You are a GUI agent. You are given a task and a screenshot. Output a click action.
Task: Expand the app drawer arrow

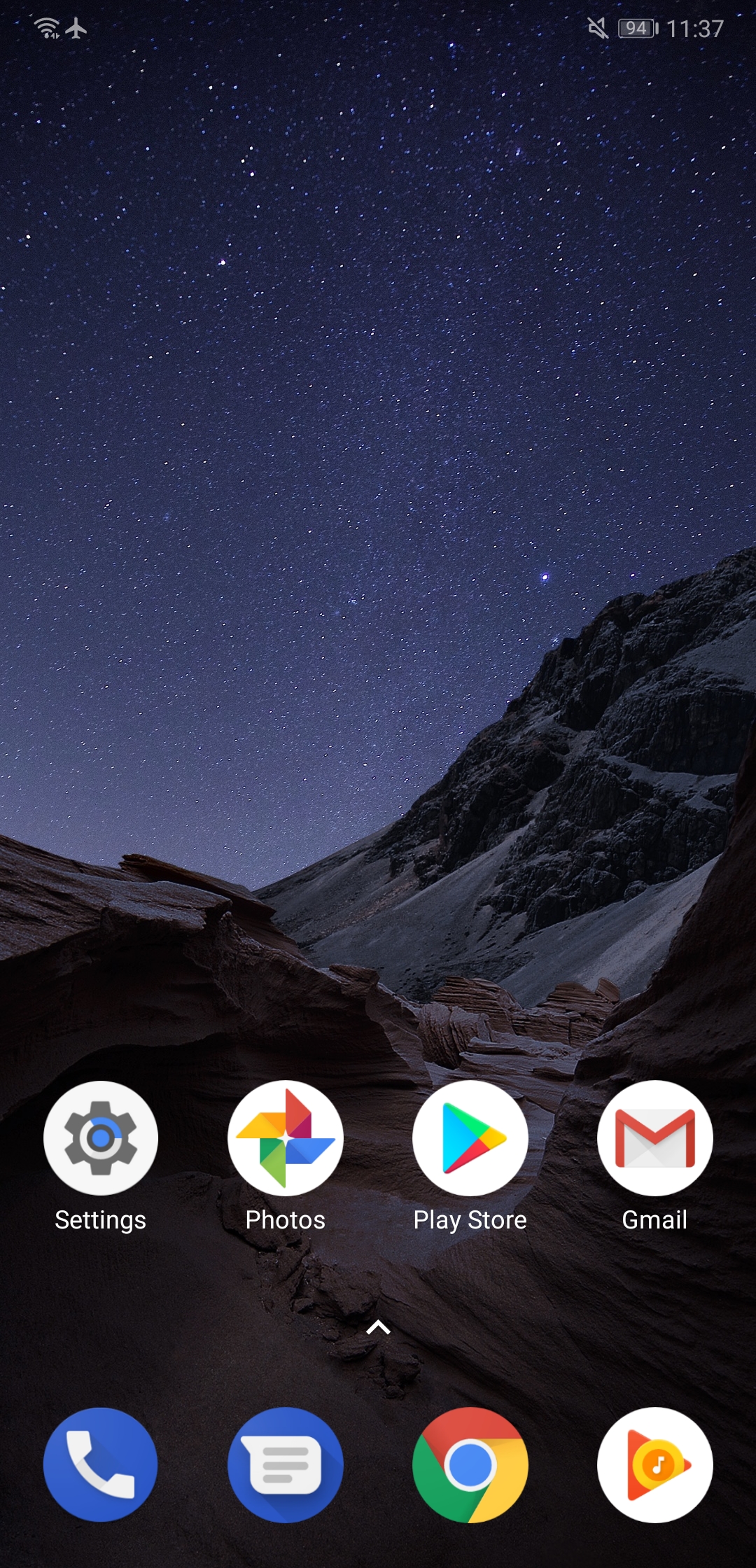(378, 1326)
